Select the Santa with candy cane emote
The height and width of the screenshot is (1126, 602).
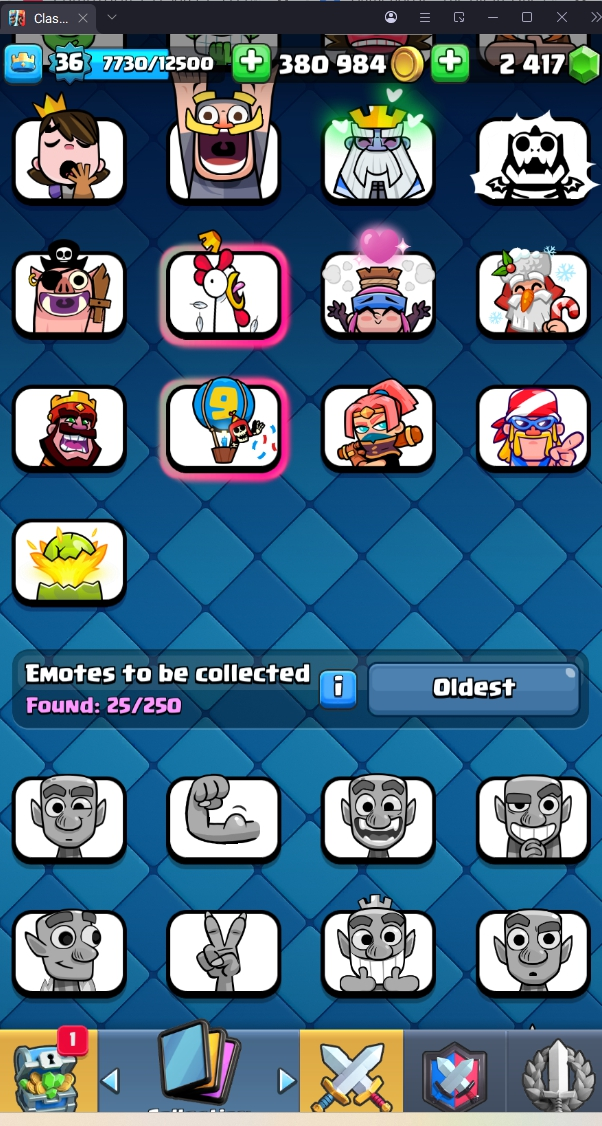click(532, 293)
